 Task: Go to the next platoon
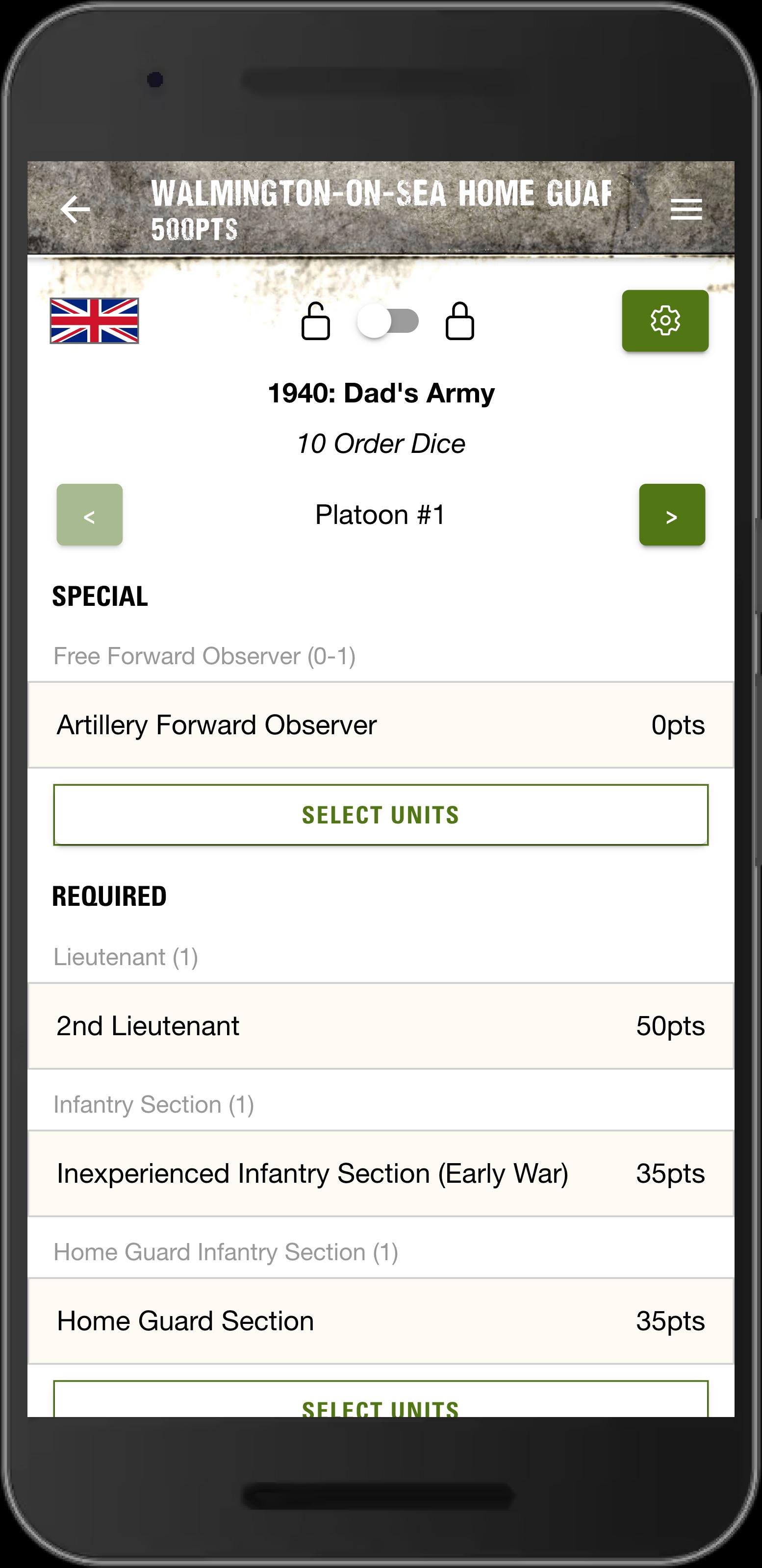click(671, 515)
